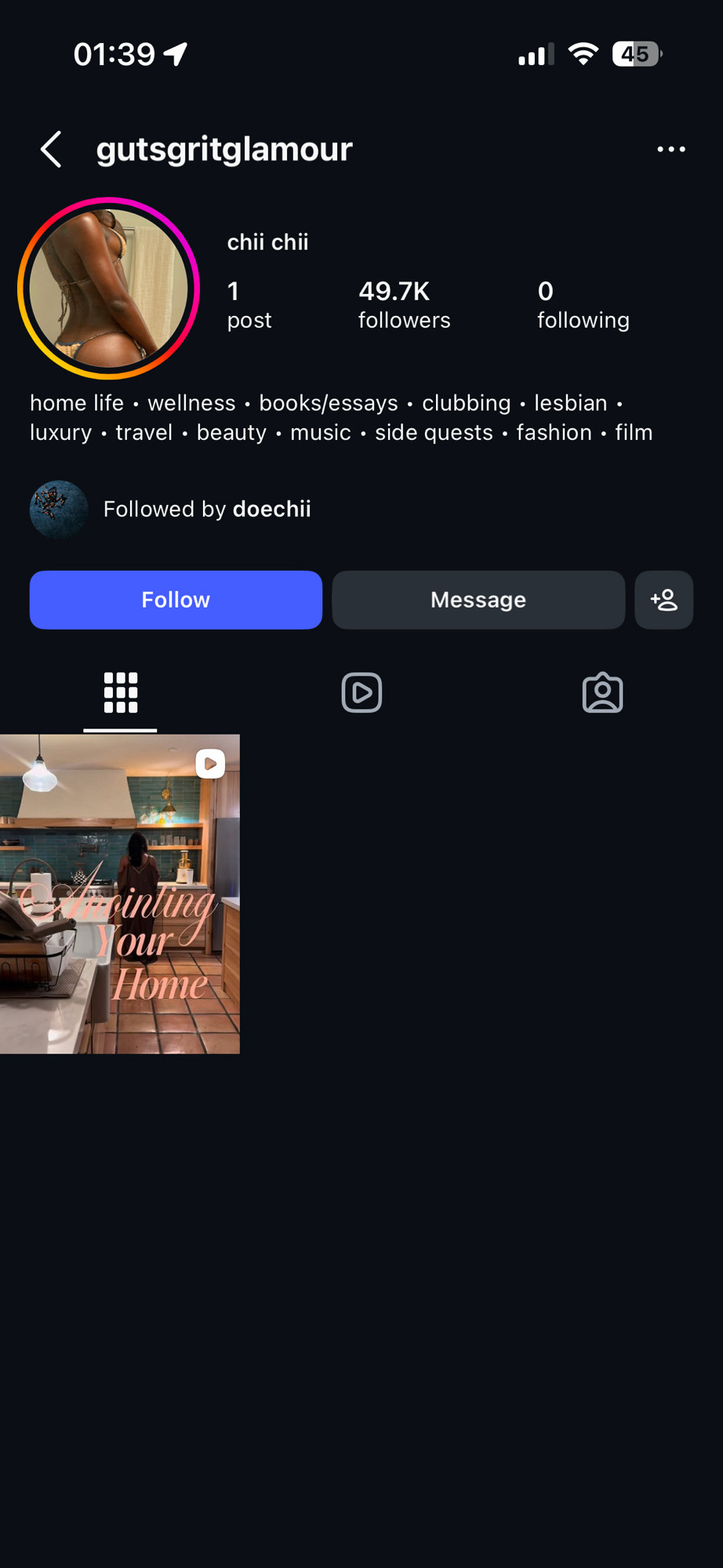The height and width of the screenshot is (1568, 723).
Task: Open the three-dot overflow menu
Action: [670, 149]
